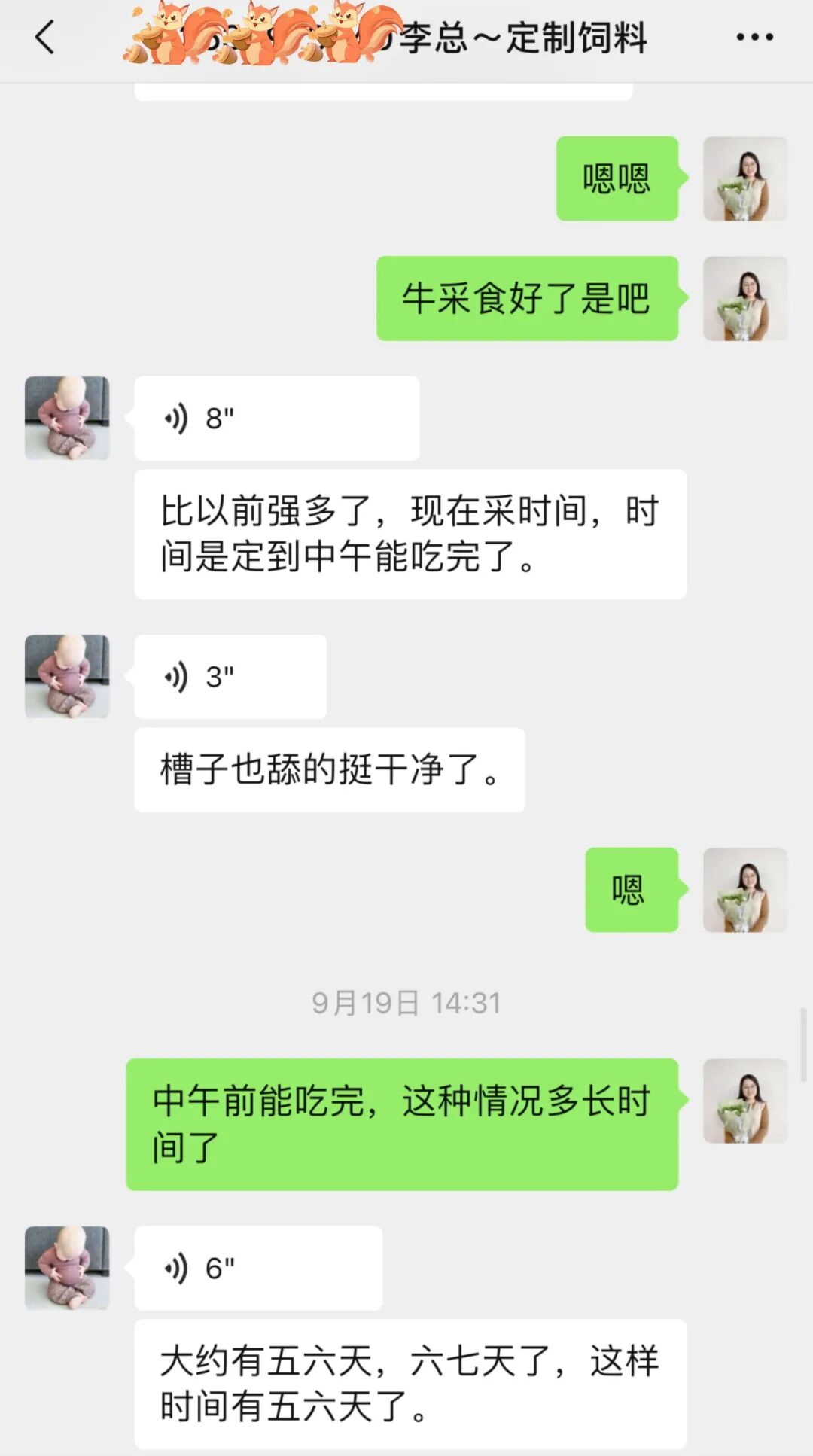Image resolution: width=813 pixels, height=1456 pixels.
Task: View the profile beside the 8-second voice message
Action: pyautogui.click(x=67, y=418)
